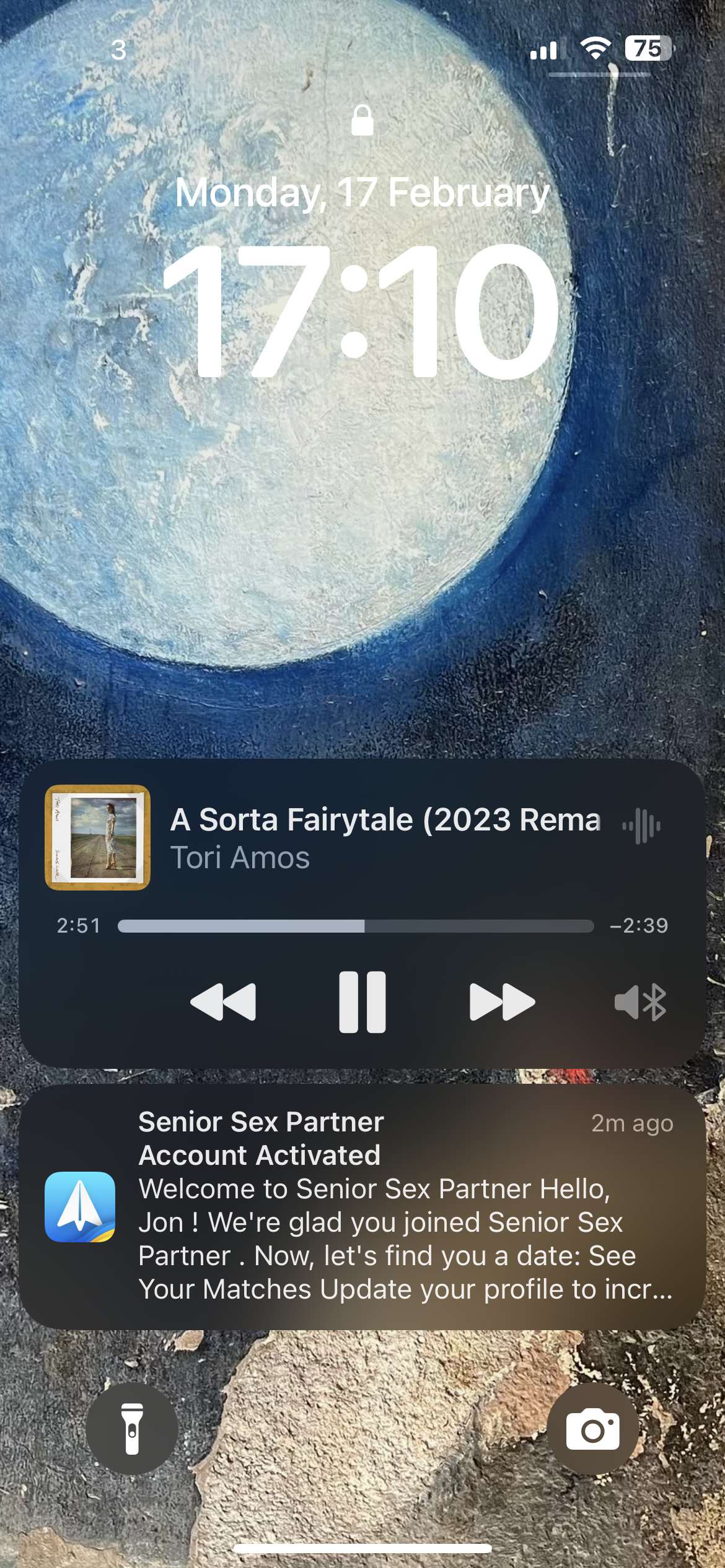Screen dimensions: 725x1568
Task: Turn on the flashlight
Action: (132, 1429)
